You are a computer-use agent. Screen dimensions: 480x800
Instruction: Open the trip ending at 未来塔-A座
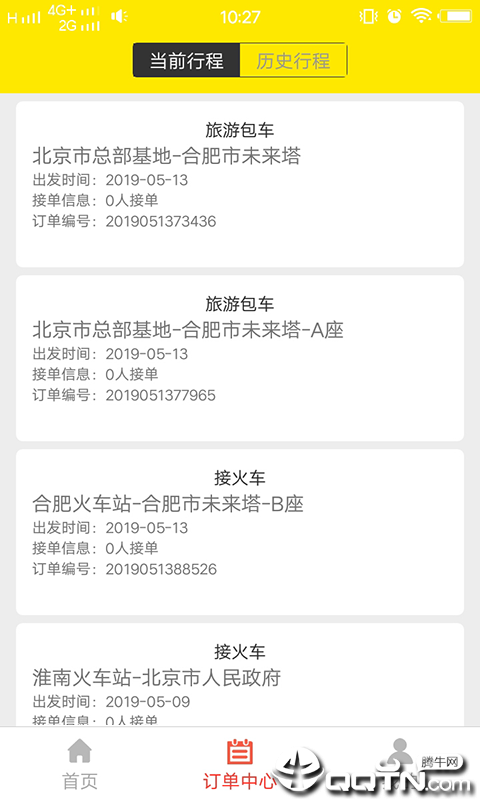click(x=240, y=358)
